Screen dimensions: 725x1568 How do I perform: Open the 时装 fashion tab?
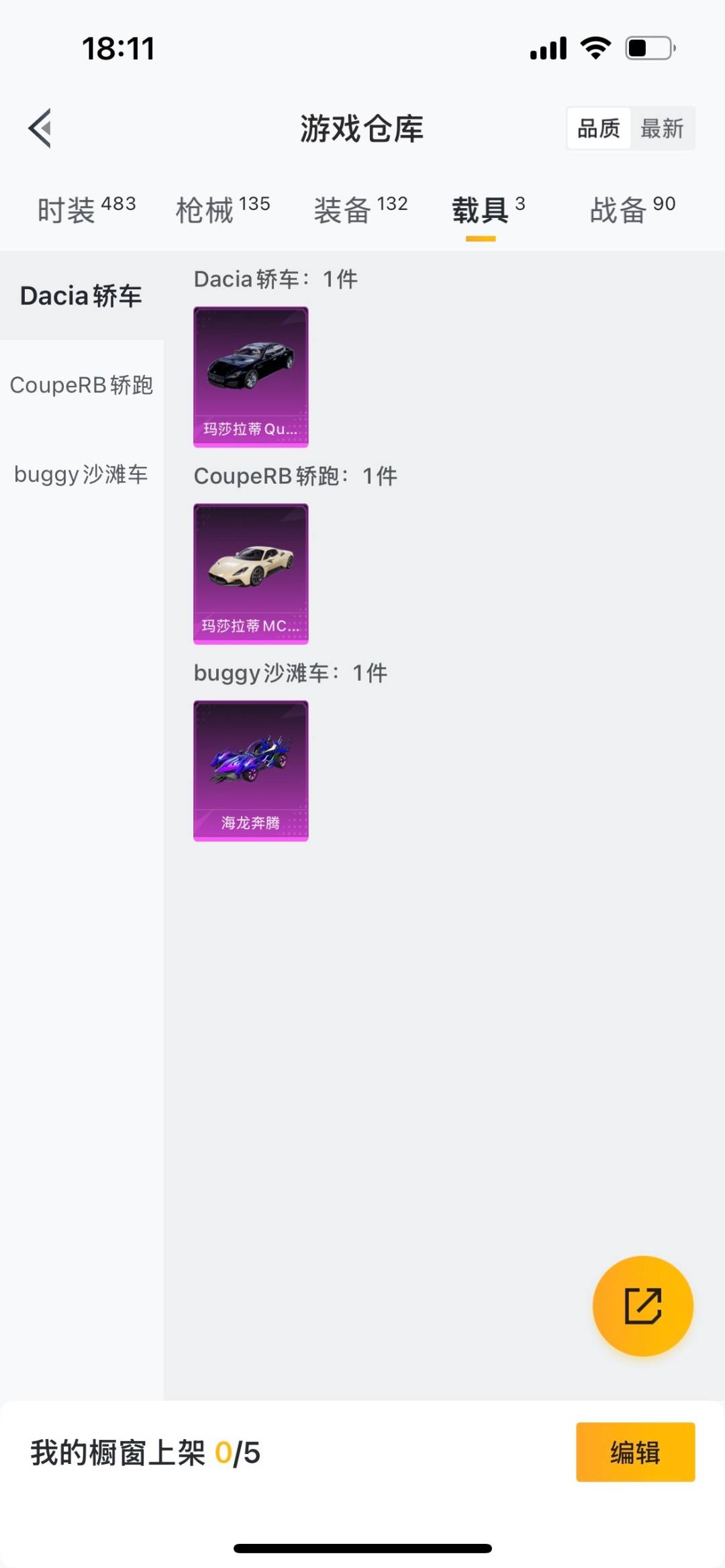tap(74, 208)
